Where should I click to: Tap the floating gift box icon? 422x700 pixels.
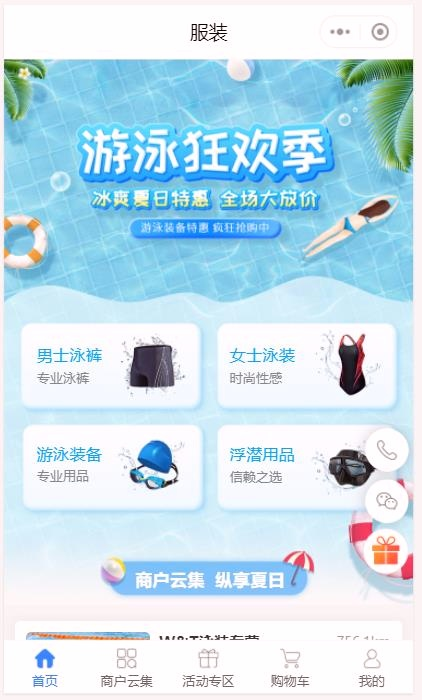(x=385, y=551)
